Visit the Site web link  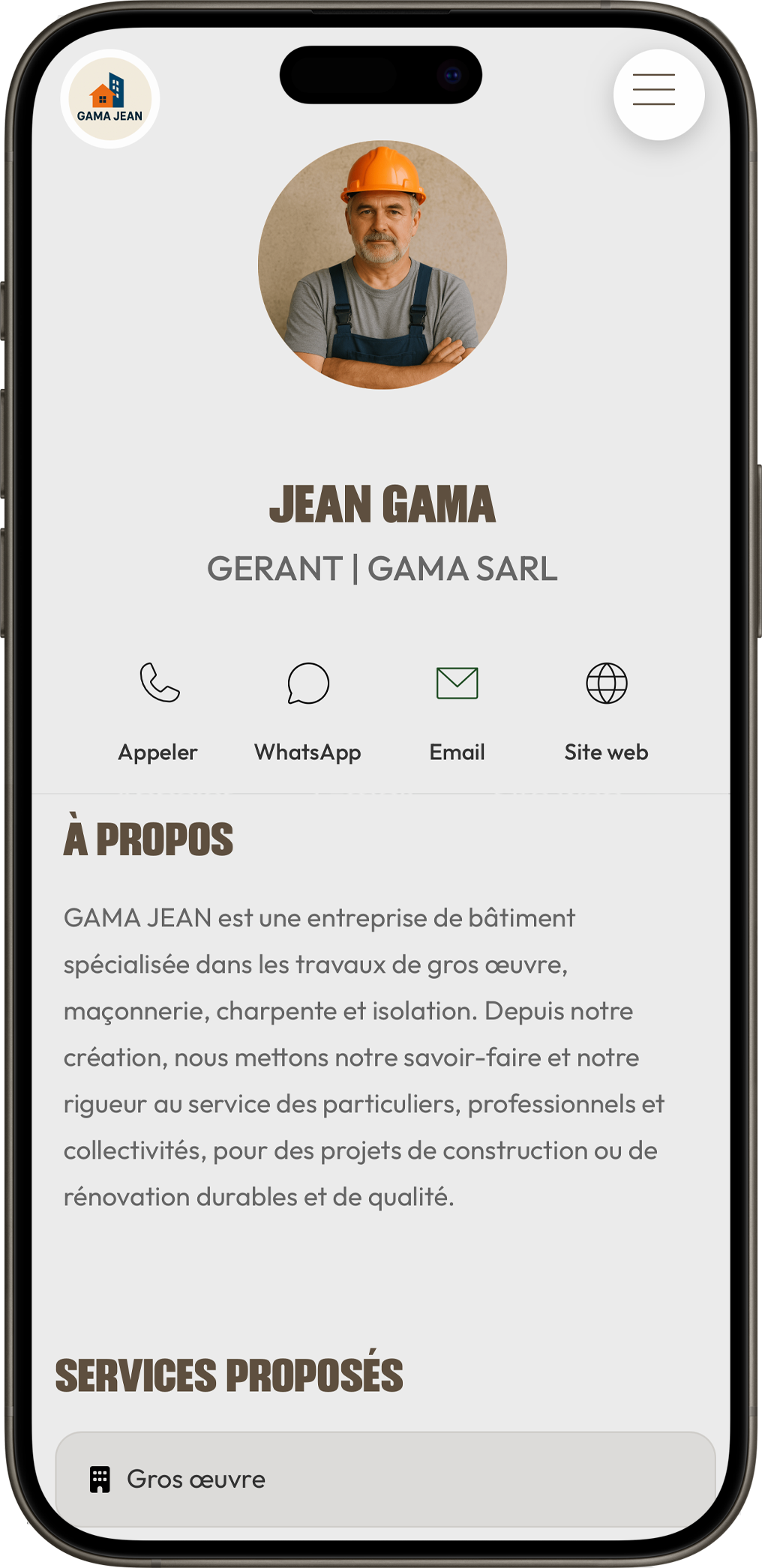coord(606,708)
